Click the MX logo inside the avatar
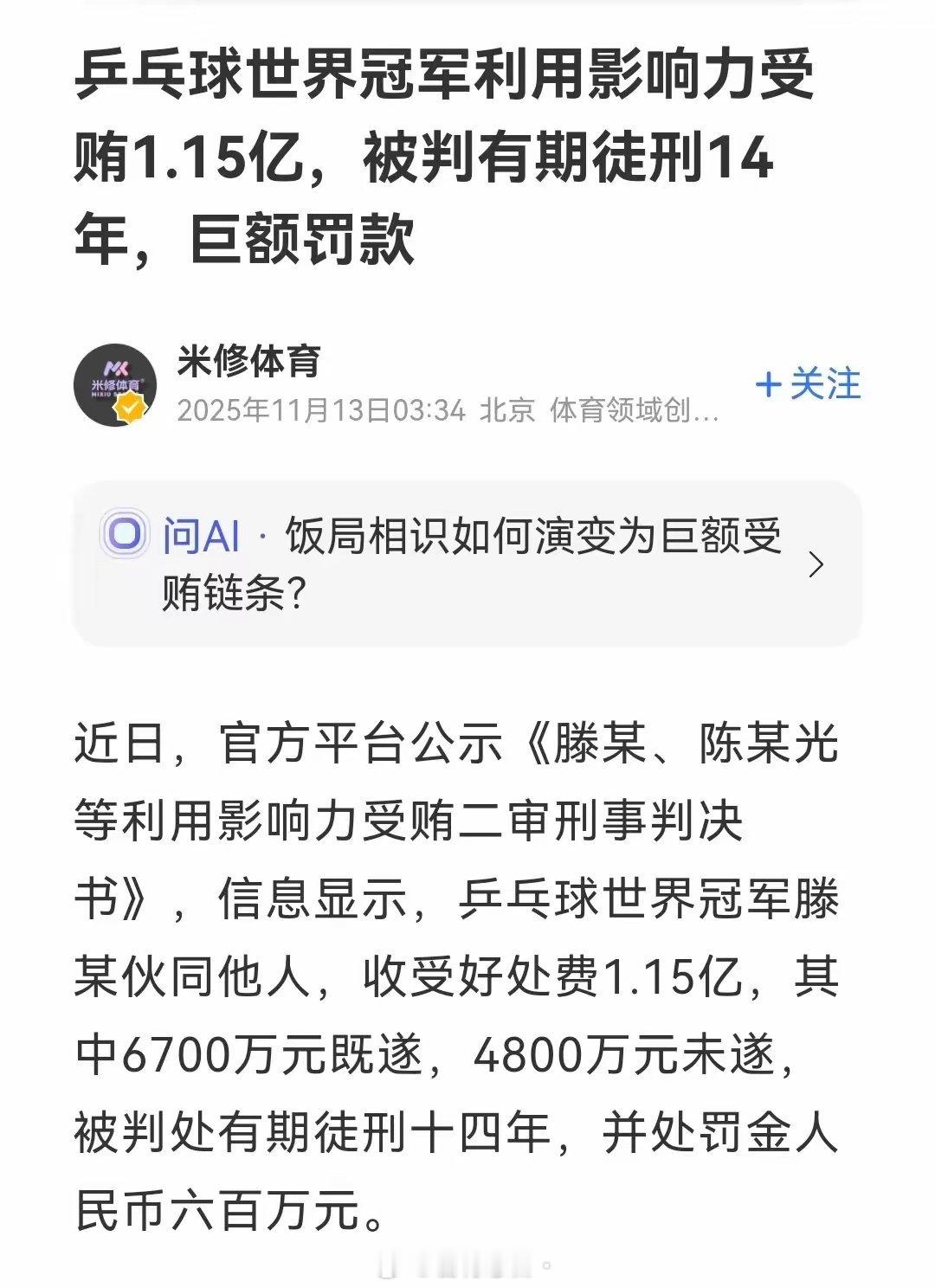The image size is (935, 1288). coord(115,368)
